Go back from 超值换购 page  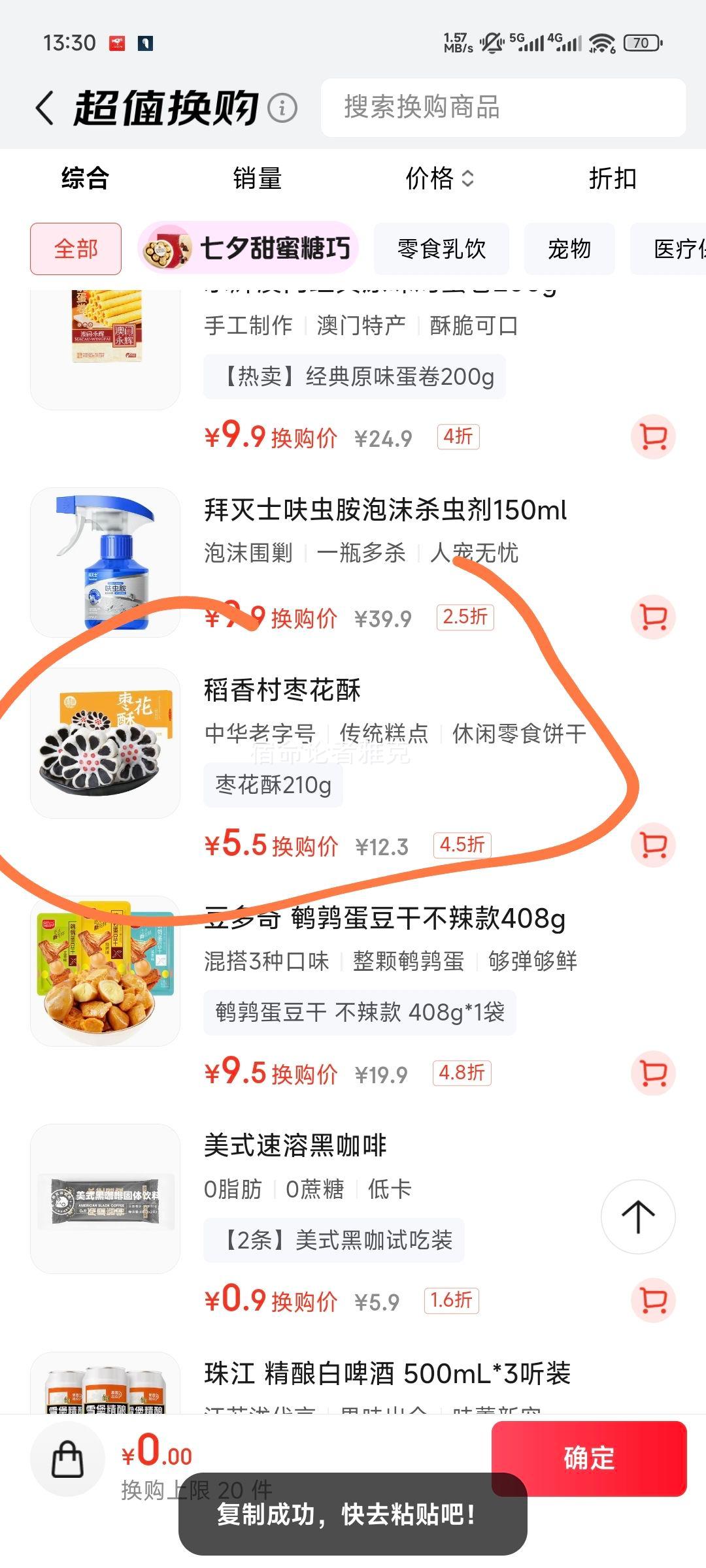[x=44, y=108]
